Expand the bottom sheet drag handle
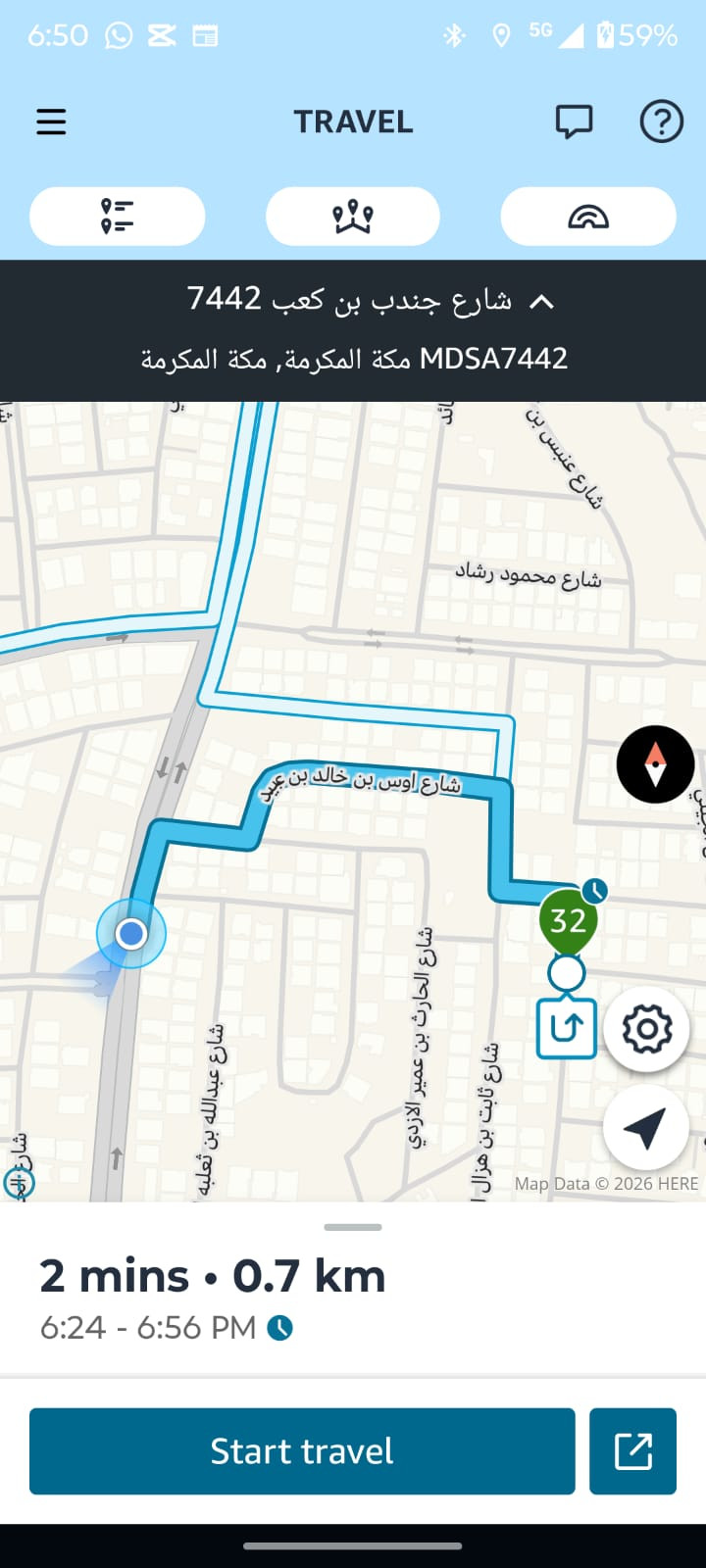Screen dimensions: 706x1568 point(353,1227)
